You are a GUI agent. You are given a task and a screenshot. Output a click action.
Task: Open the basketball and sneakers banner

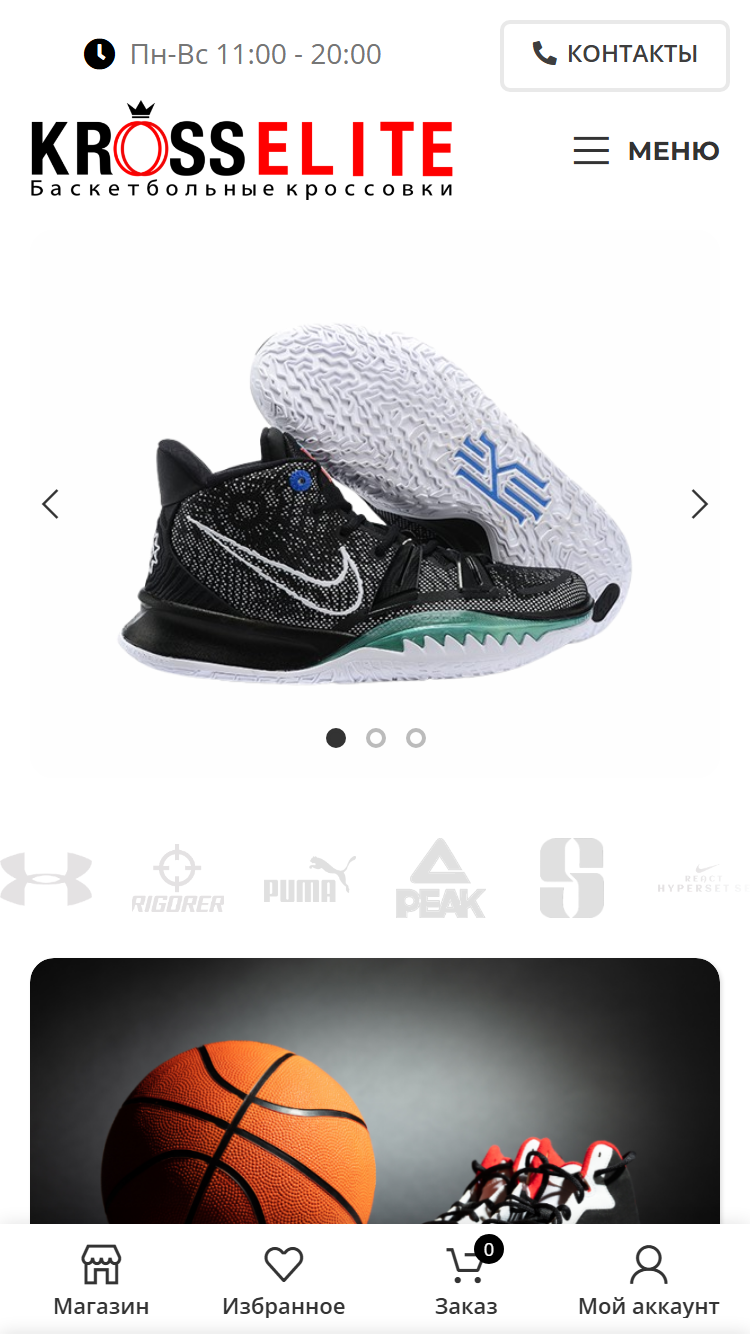point(375,1092)
